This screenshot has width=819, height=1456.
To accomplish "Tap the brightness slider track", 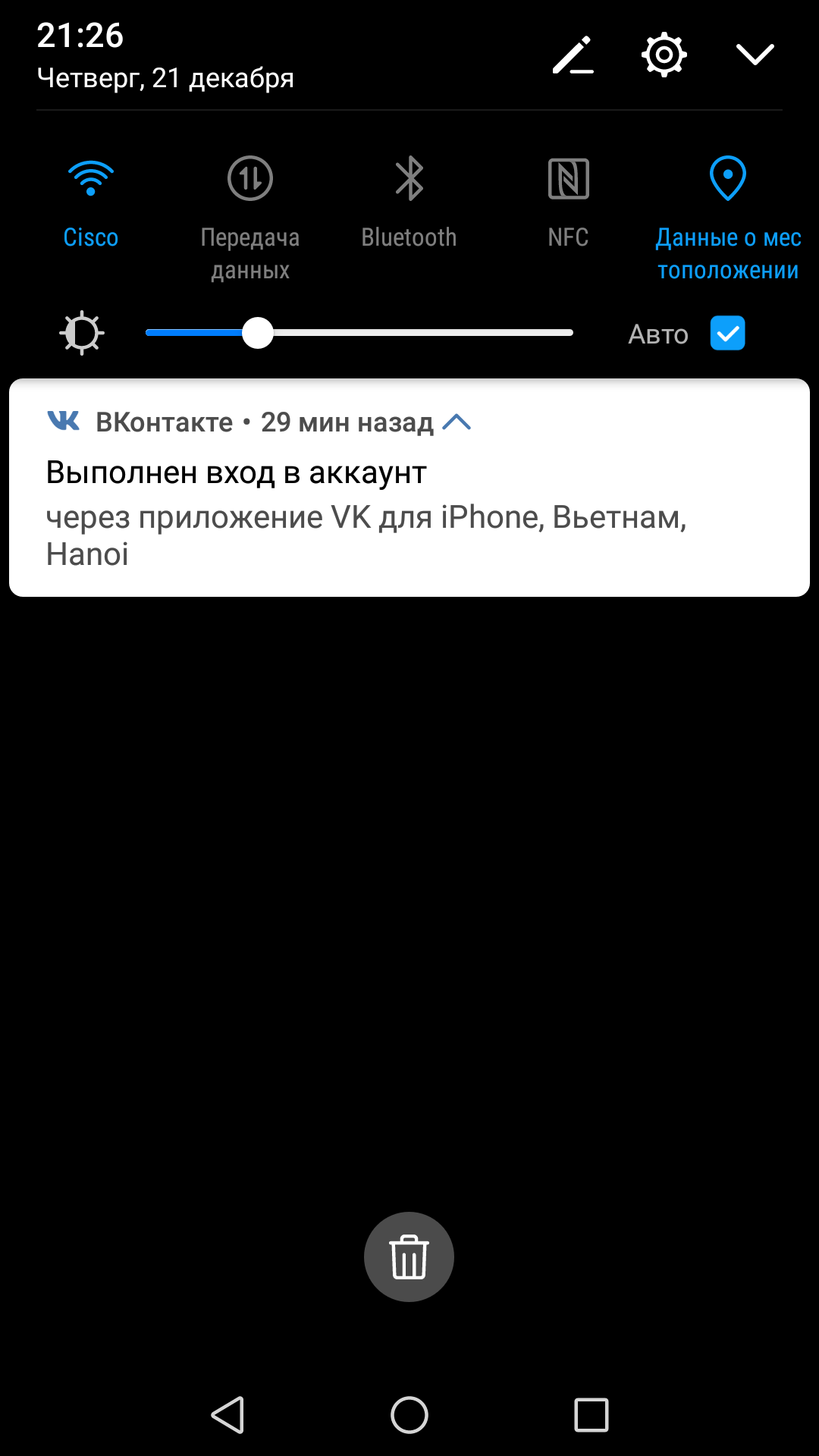I will pyautogui.click(x=359, y=333).
